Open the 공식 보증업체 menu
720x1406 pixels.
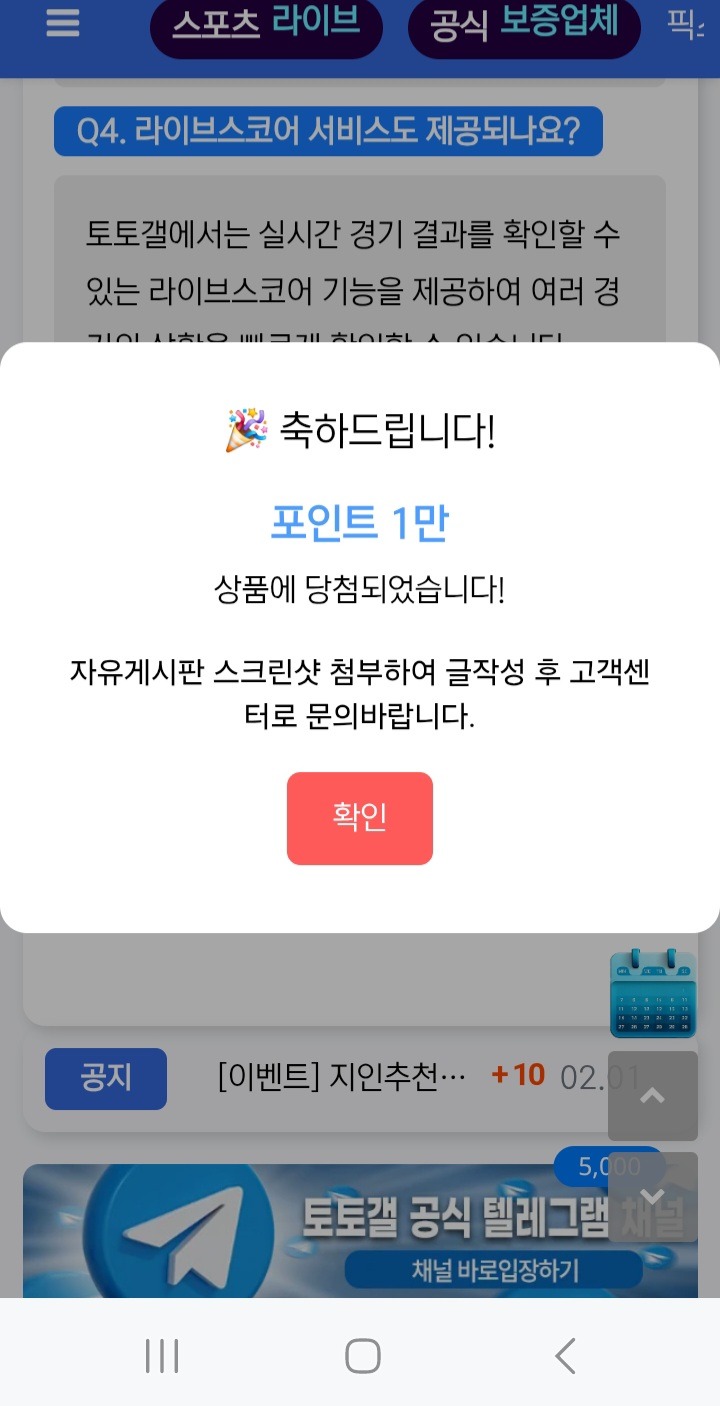522,28
